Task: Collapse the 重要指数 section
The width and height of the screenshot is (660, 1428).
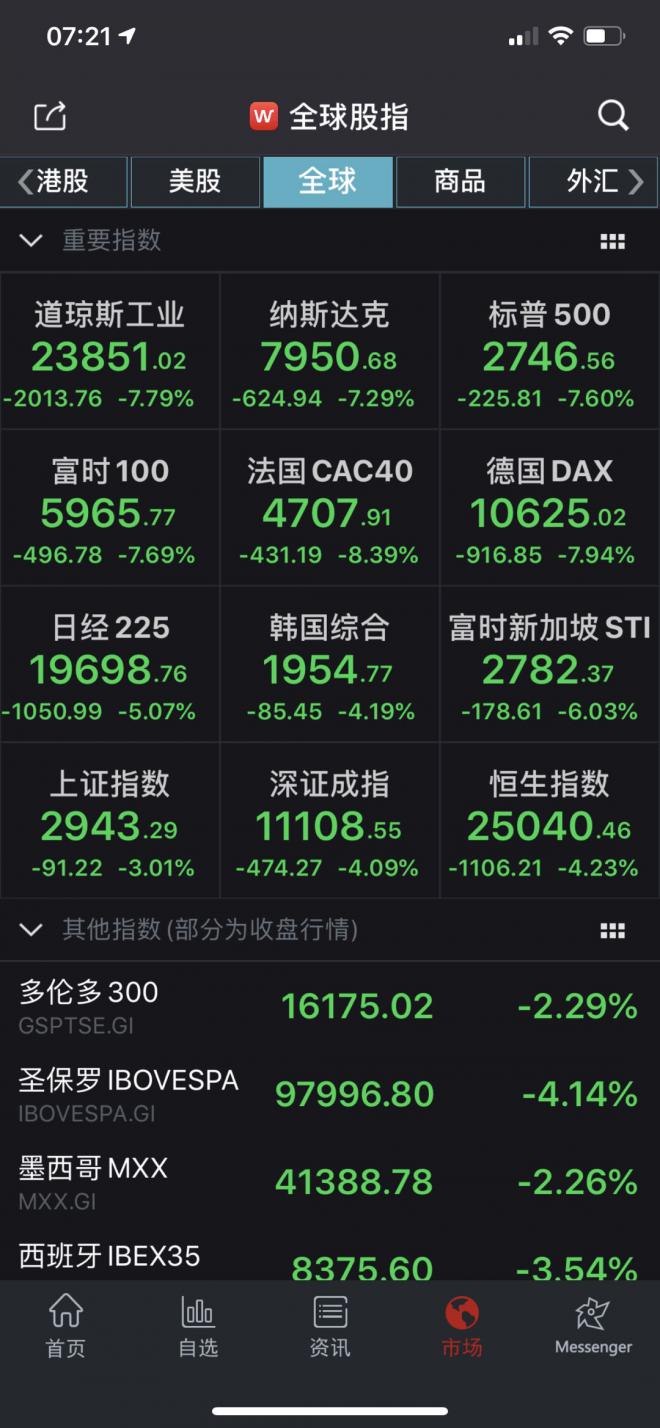Action: pos(31,240)
